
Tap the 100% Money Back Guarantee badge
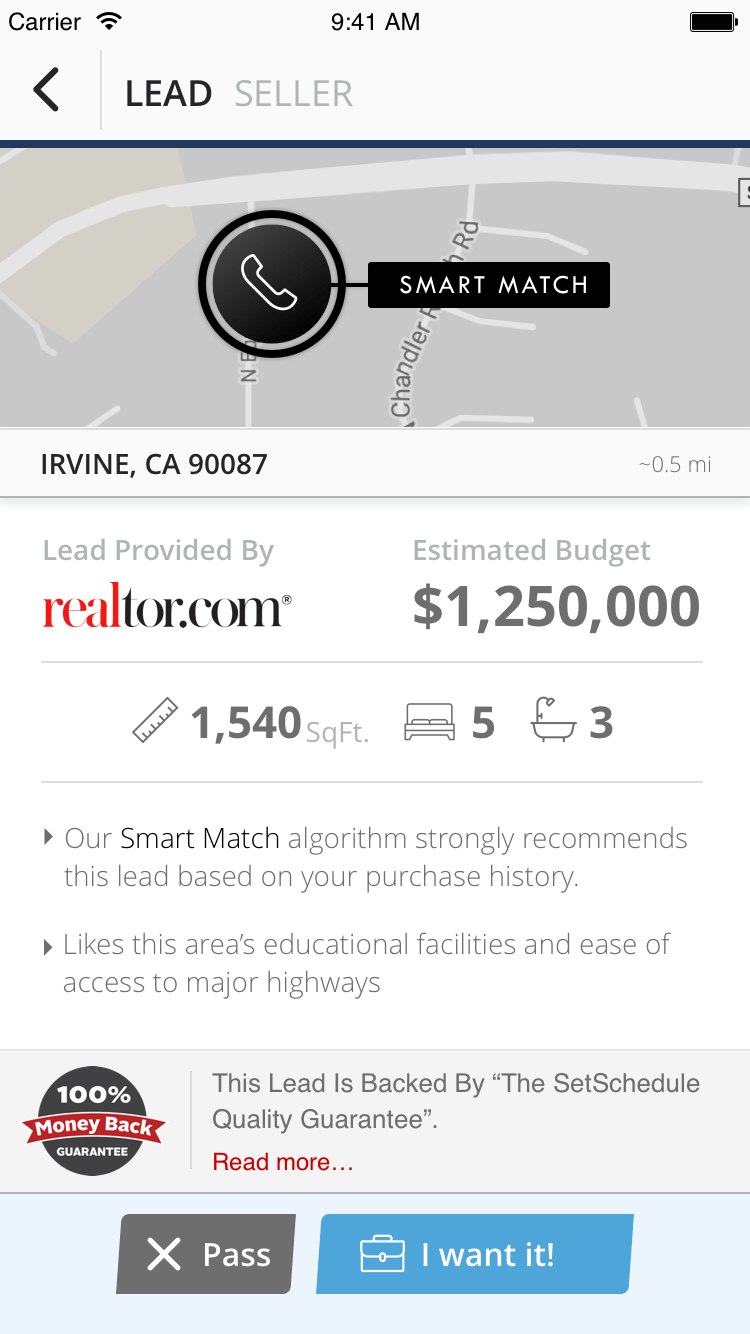point(93,1121)
